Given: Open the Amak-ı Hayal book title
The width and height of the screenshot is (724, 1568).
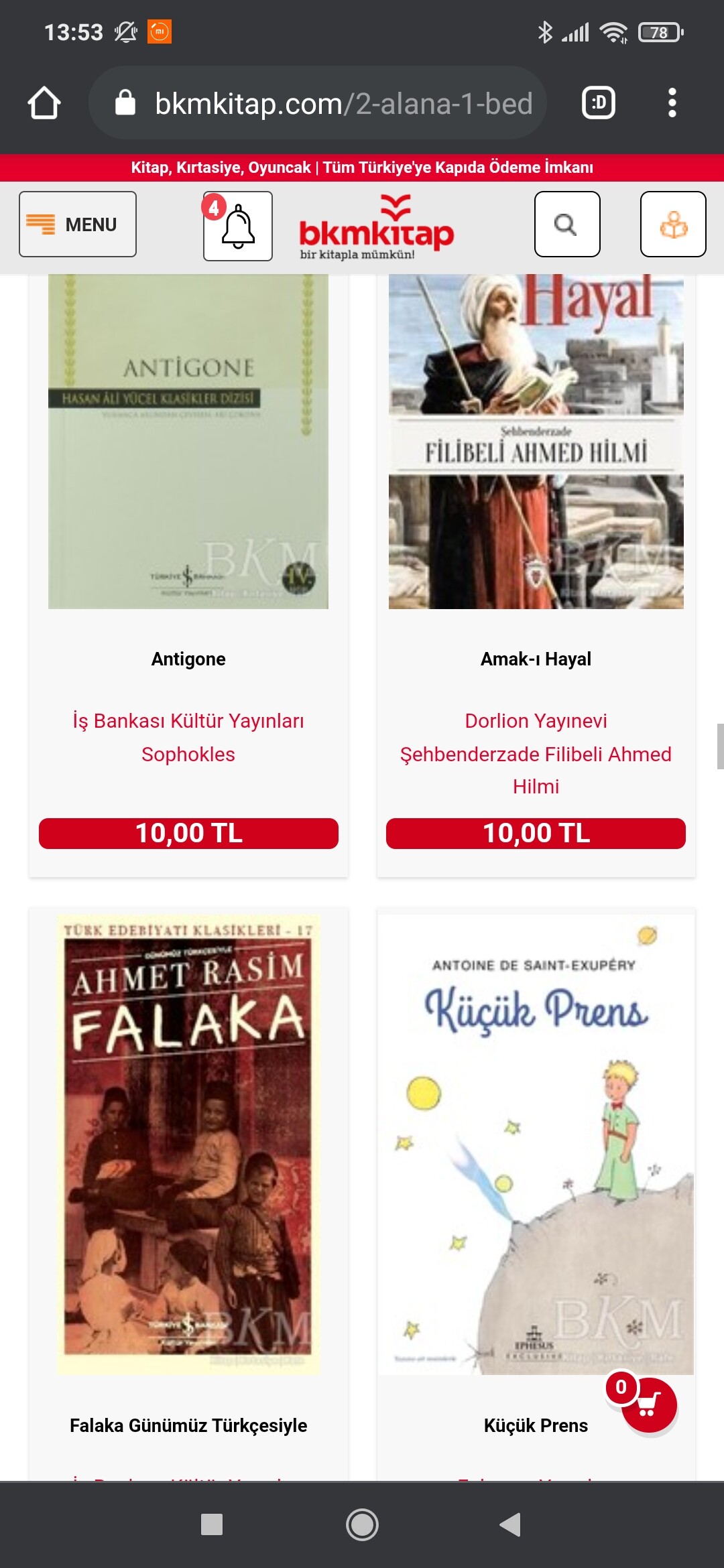Looking at the screenshot, I should (x=536, y=659).
